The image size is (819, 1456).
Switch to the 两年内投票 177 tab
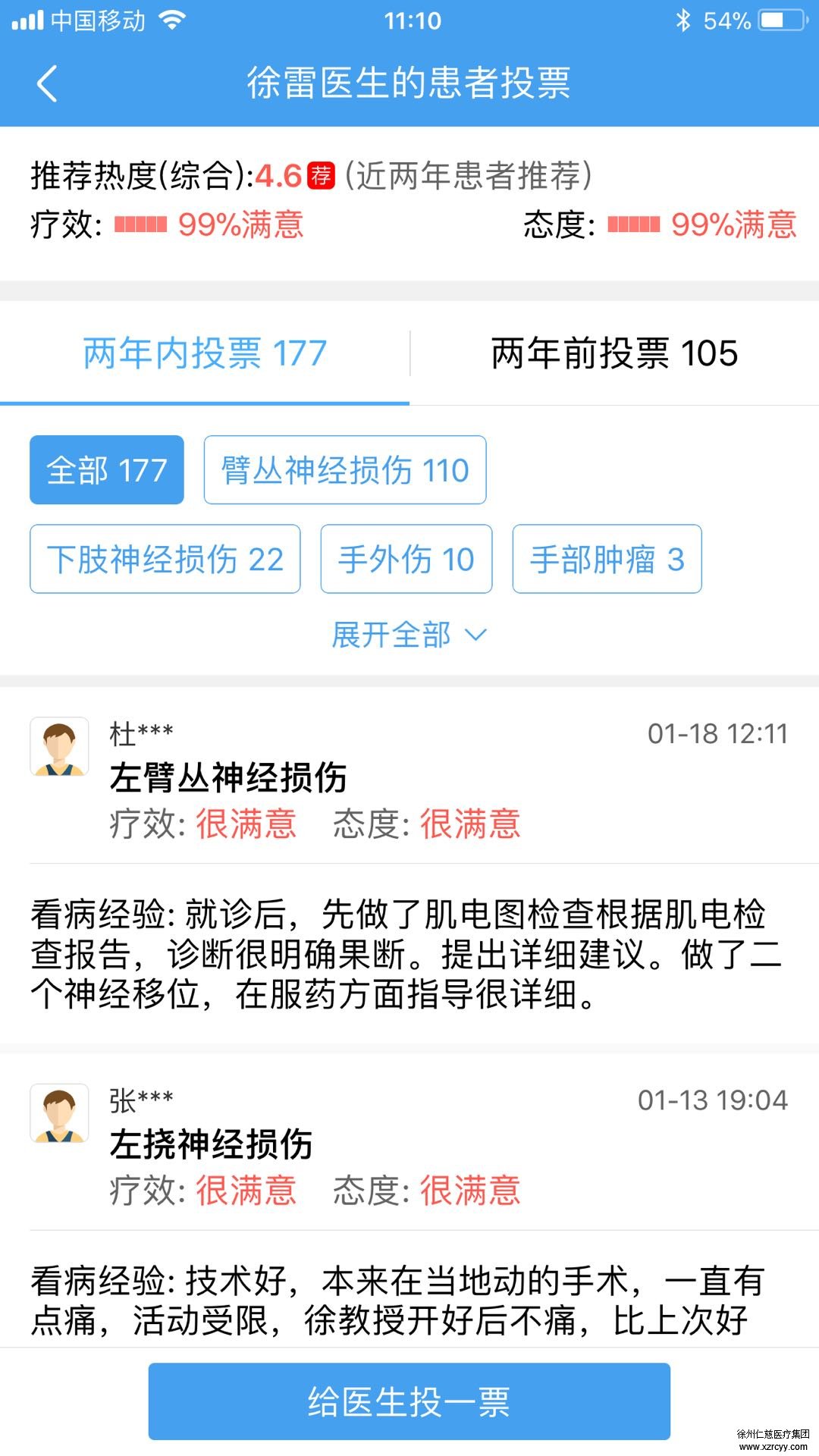205,353
